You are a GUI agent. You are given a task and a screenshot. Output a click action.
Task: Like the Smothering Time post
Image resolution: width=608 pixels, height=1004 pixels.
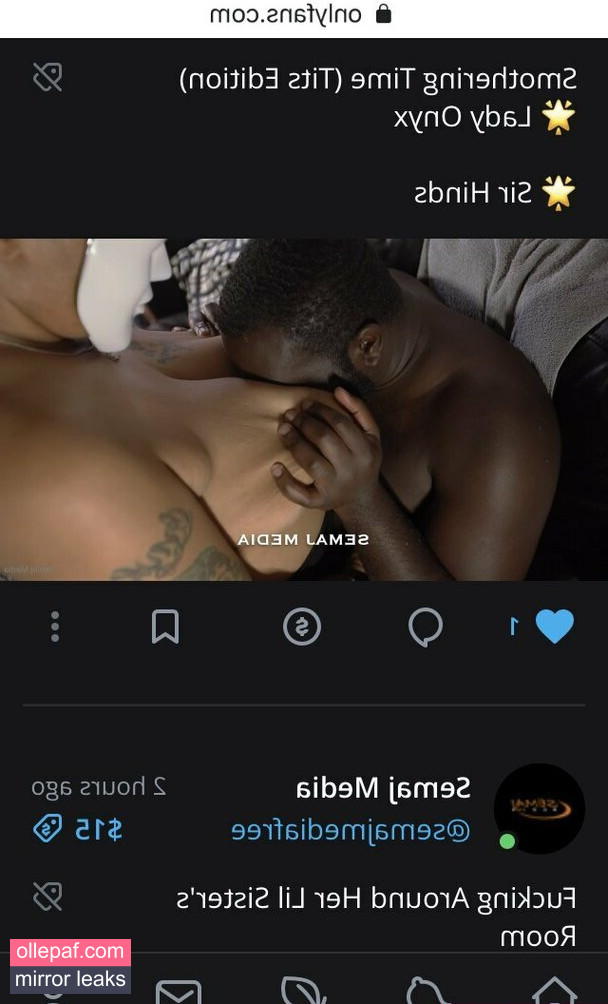(x=554, y=627)
